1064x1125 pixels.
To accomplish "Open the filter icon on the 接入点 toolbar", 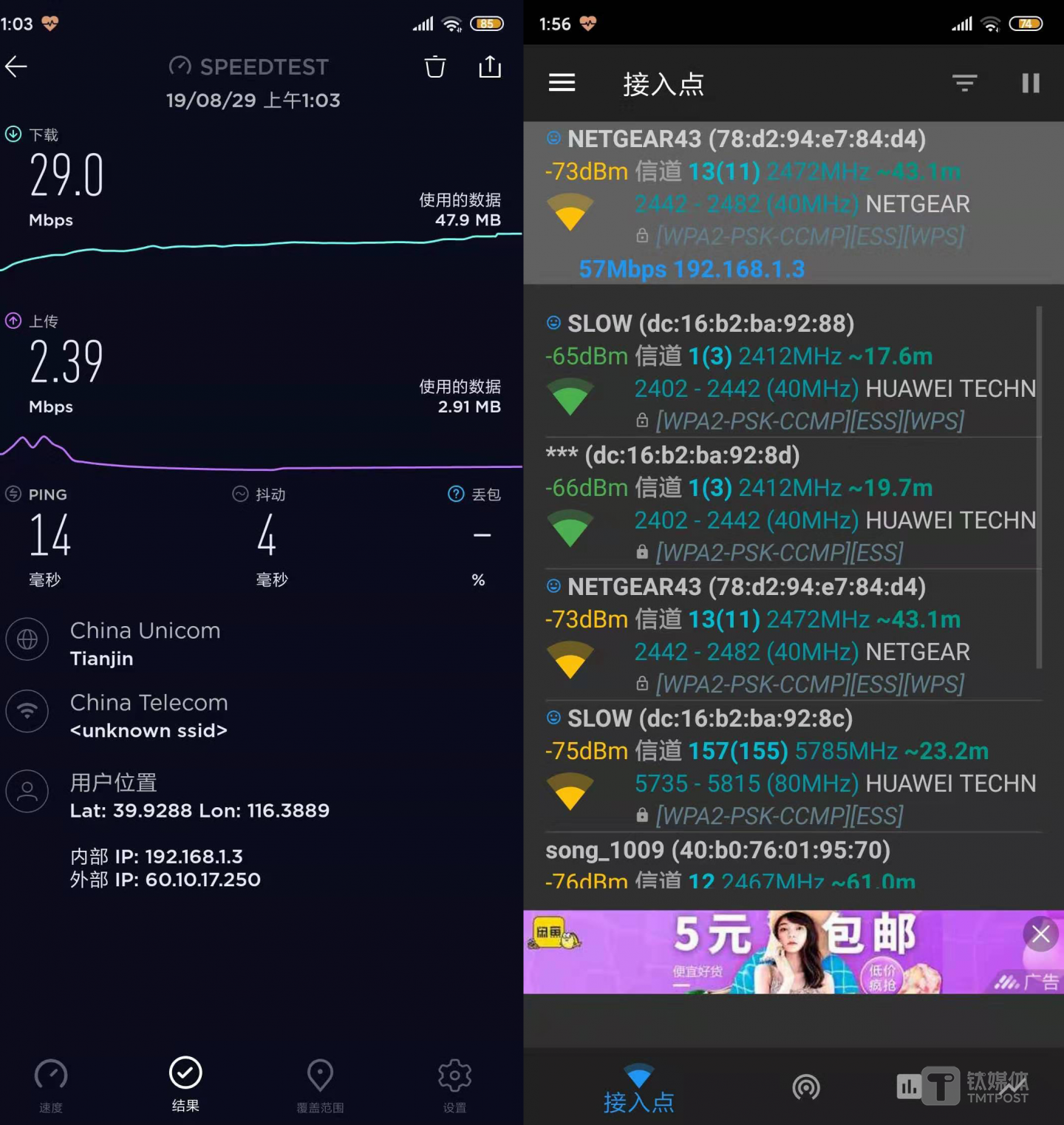I will 964,83.
